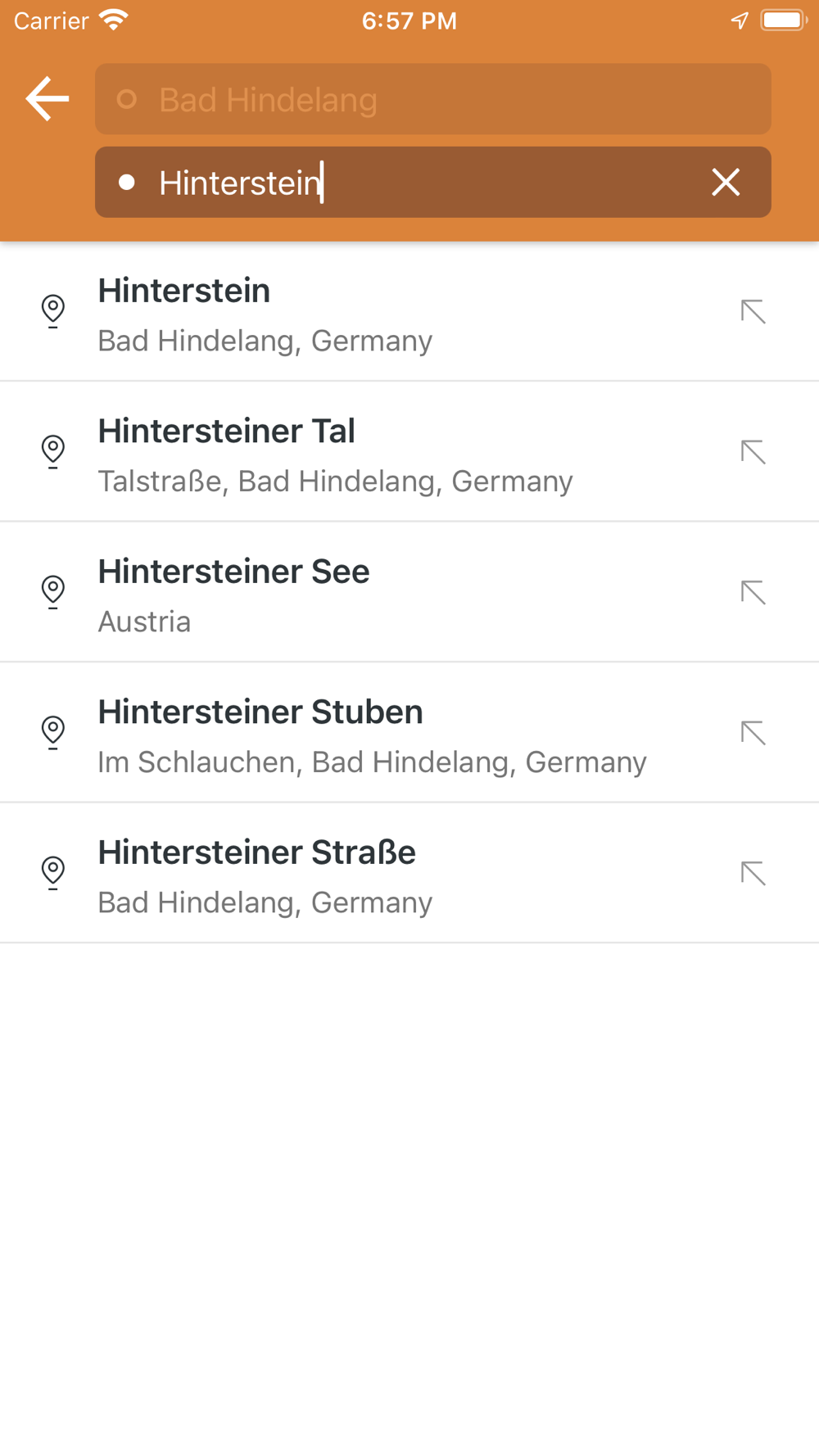Clear the Hinterstein destination text
The width and height of the screenshot is (819, 1456).
pyautogui.click(x=726, y=182)
